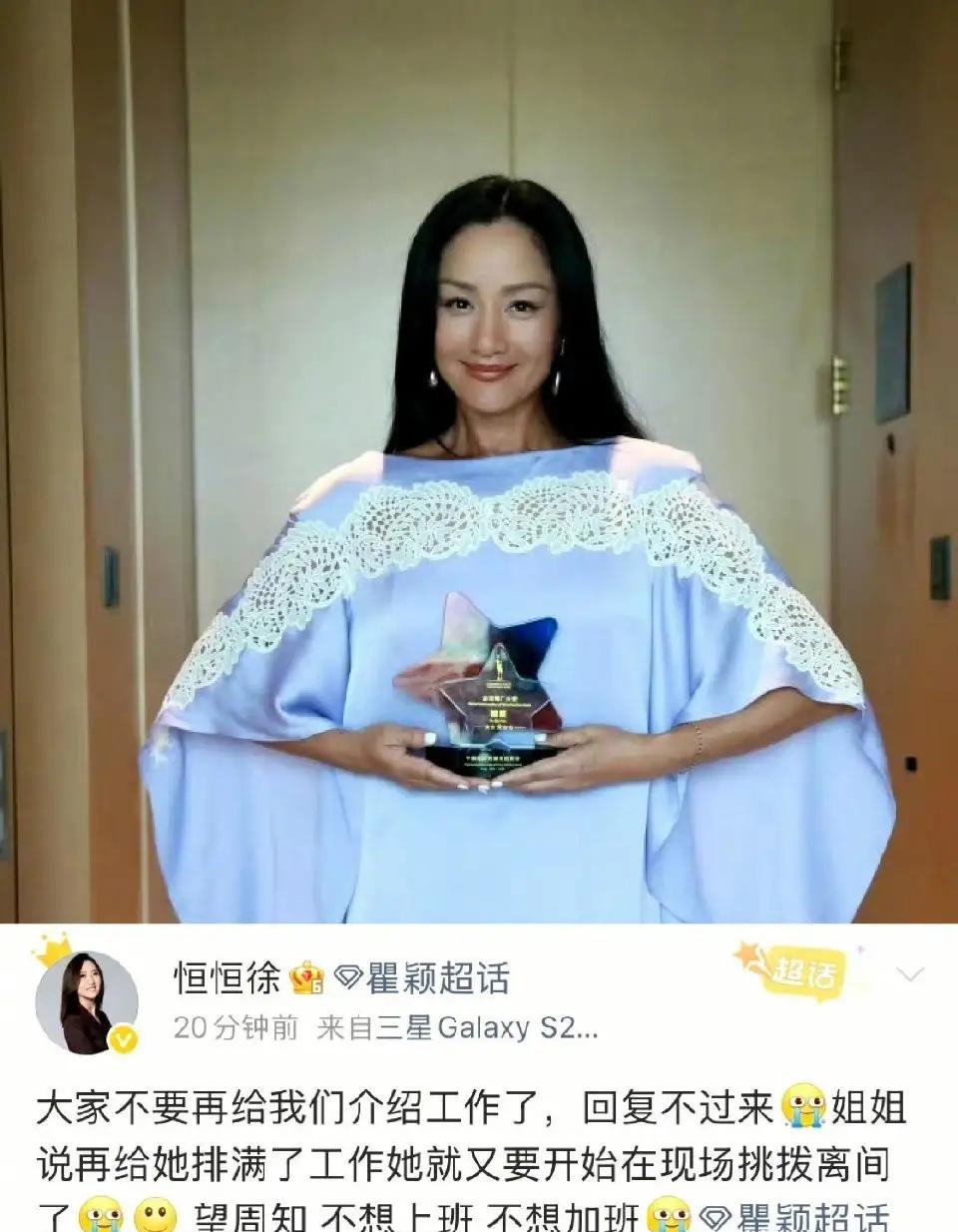This screenshot has height=1232, width=958.
Task: Click the yellow V verification badge on the avatar
Action: pyautogui.click(x=122, y=1038)
